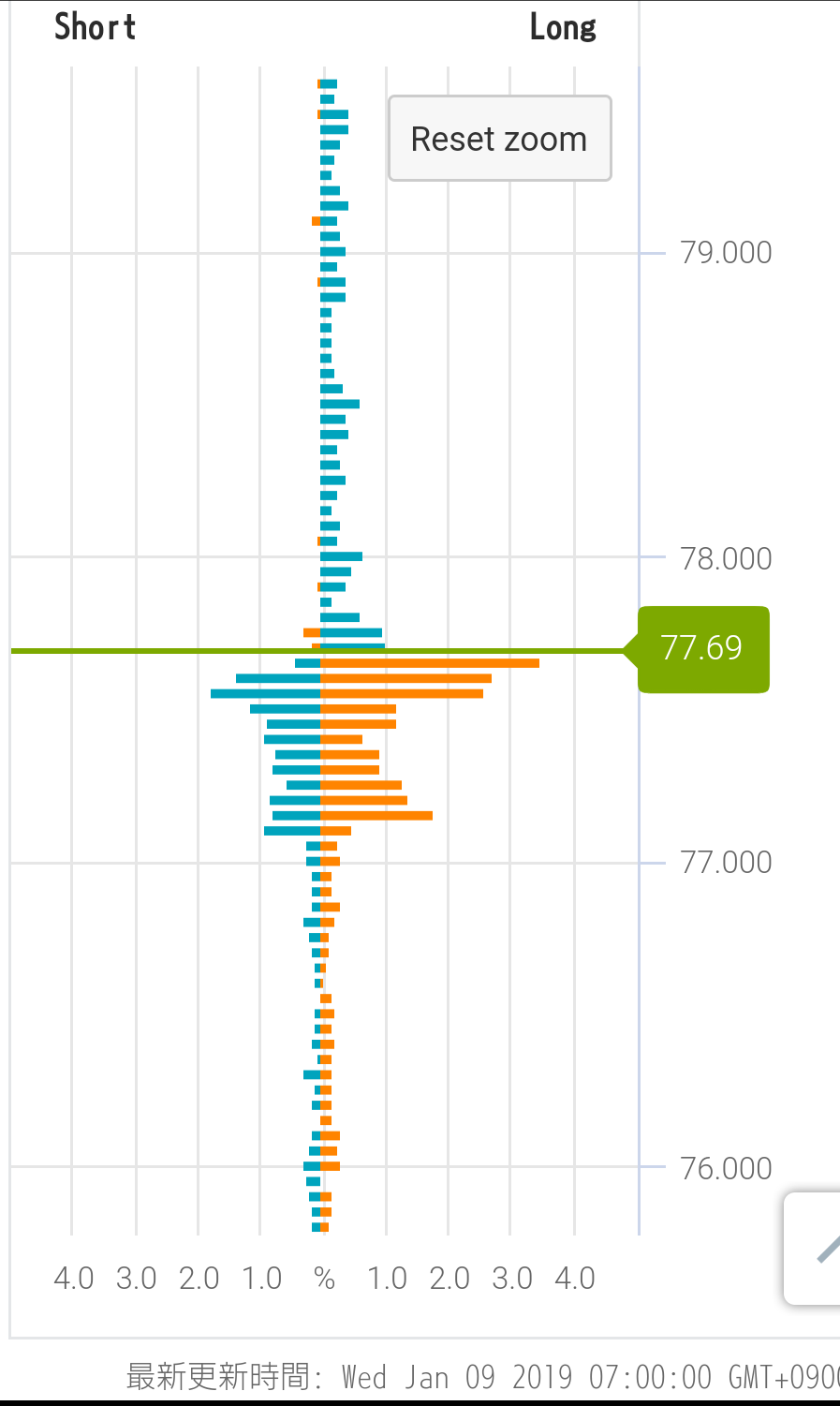Tap the Reset zoom button
840x1406 pixels.
point(499,139)
